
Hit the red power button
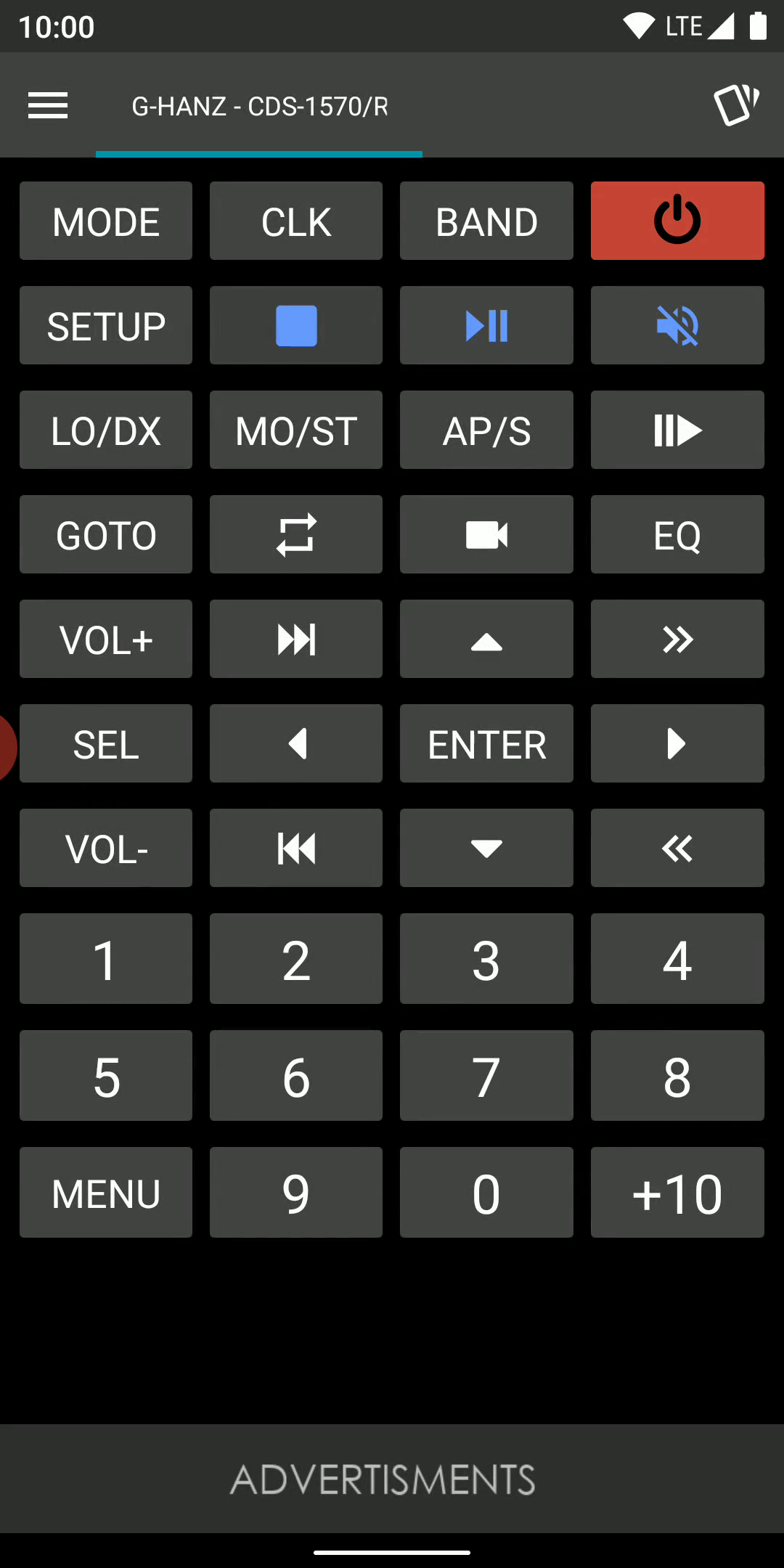click(x=677, y=221)
